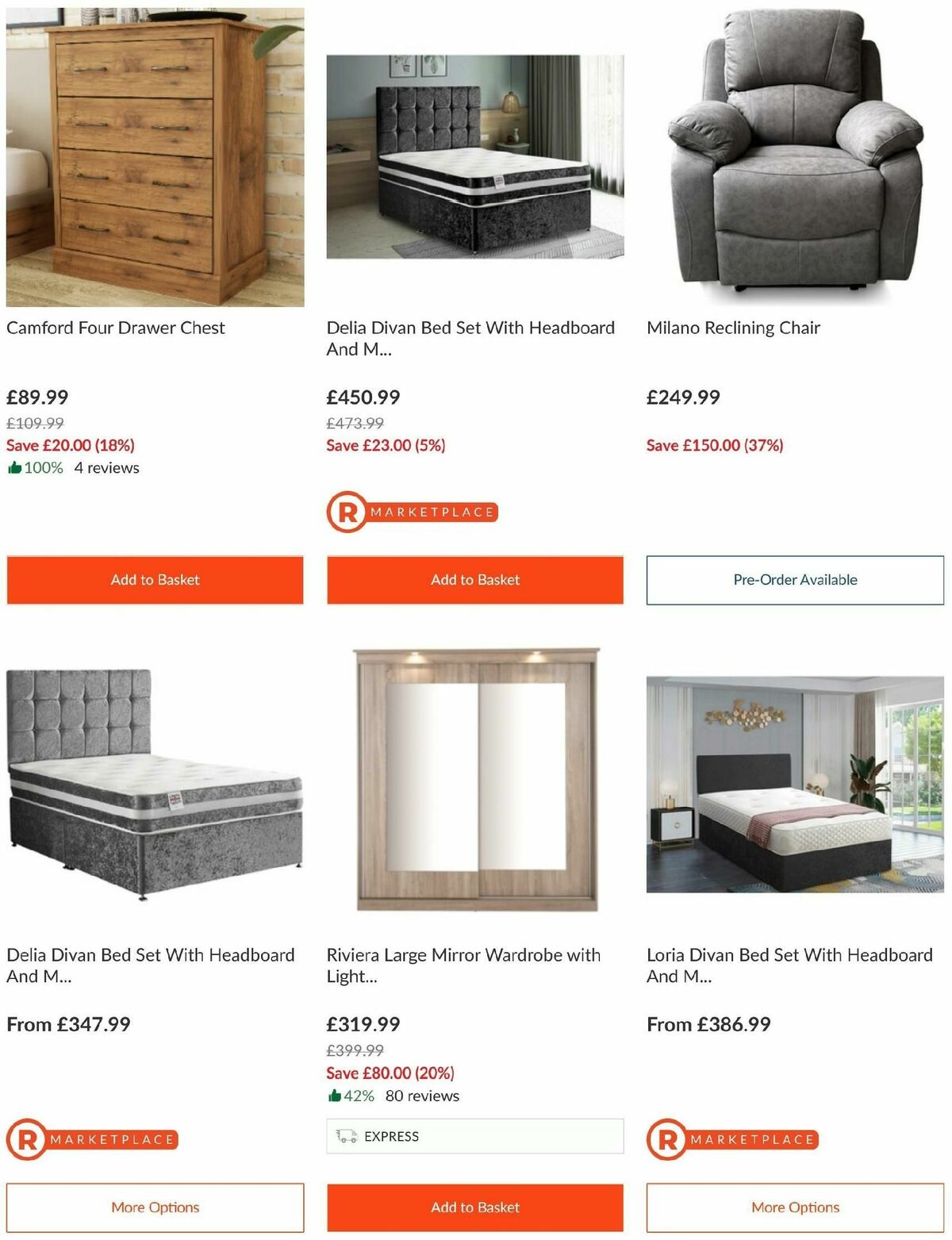952x1240 pixels.
Task: Click the EXPRESS delivery truck icon
Action: (345, 1136)
